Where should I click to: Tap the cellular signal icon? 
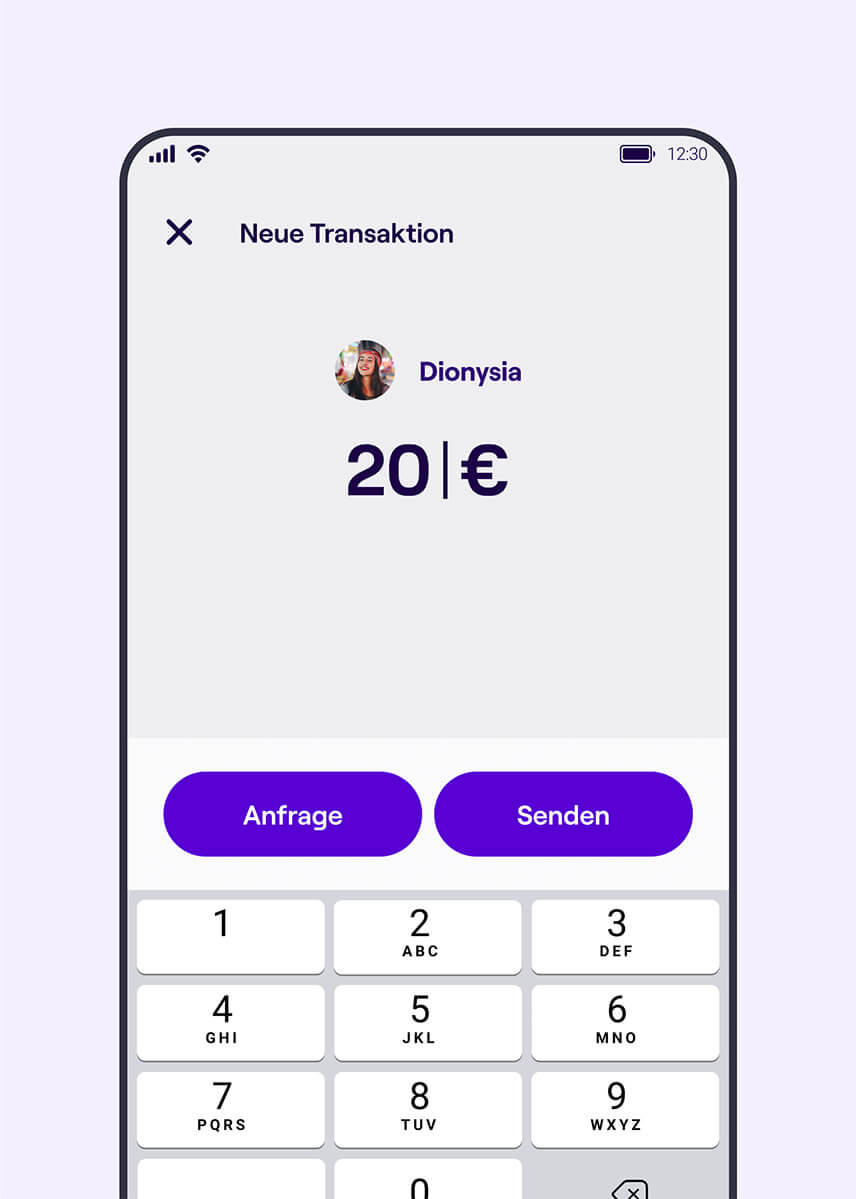[161, 153]
